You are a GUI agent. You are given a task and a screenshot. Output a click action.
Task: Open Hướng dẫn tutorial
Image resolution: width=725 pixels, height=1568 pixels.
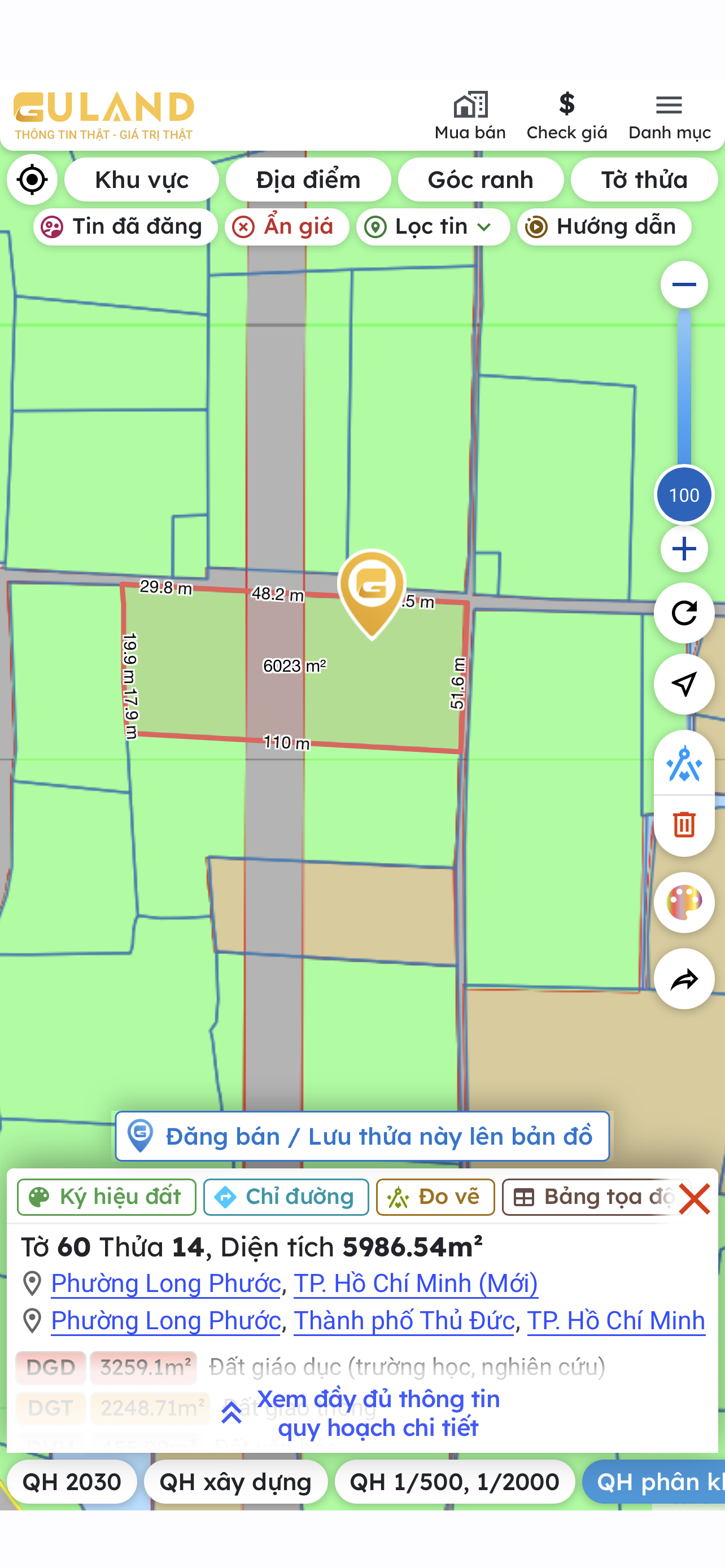pyautogui.click(x=604, y=227)
